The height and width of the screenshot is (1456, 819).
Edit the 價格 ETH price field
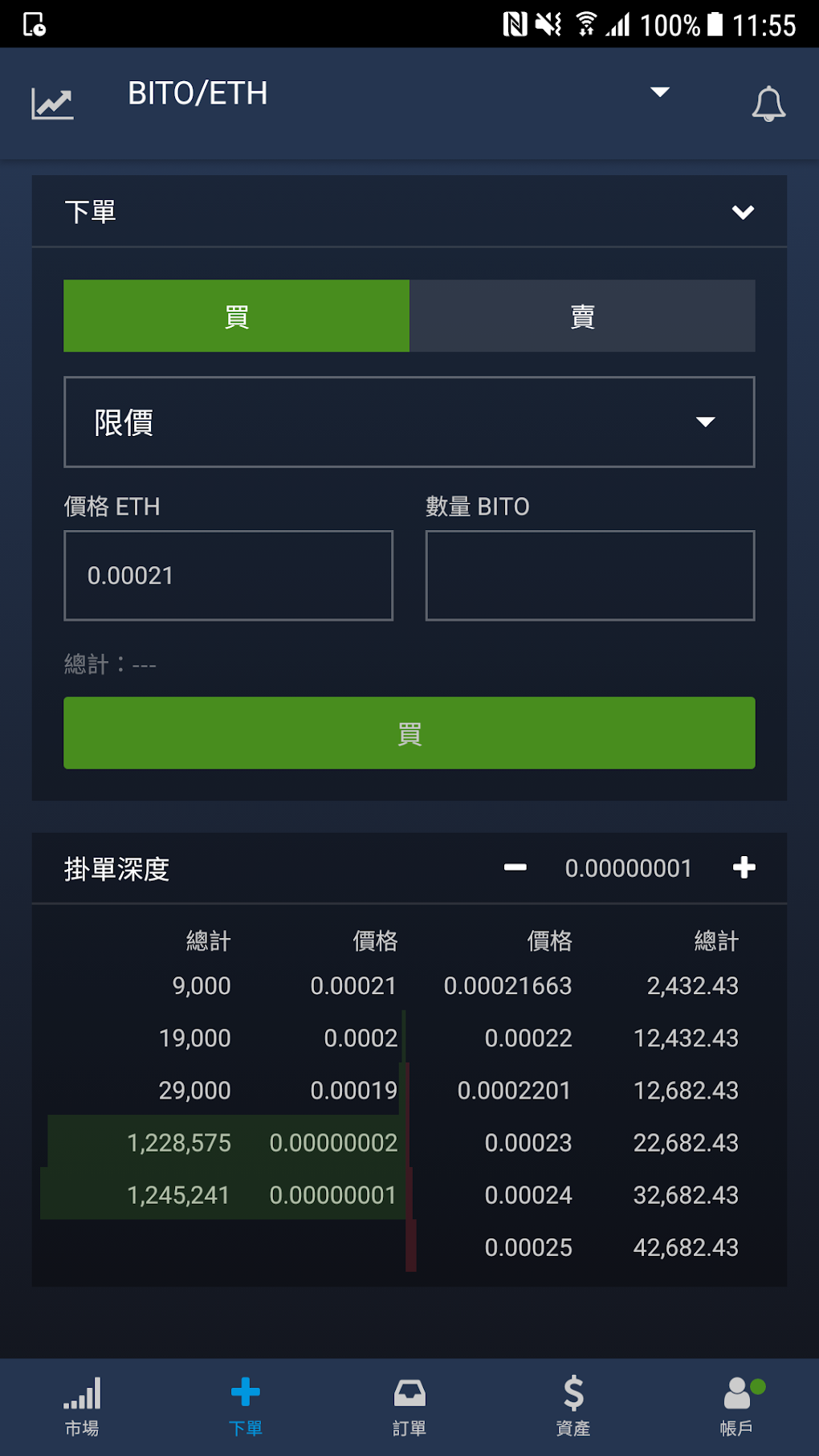click(228, 575)
